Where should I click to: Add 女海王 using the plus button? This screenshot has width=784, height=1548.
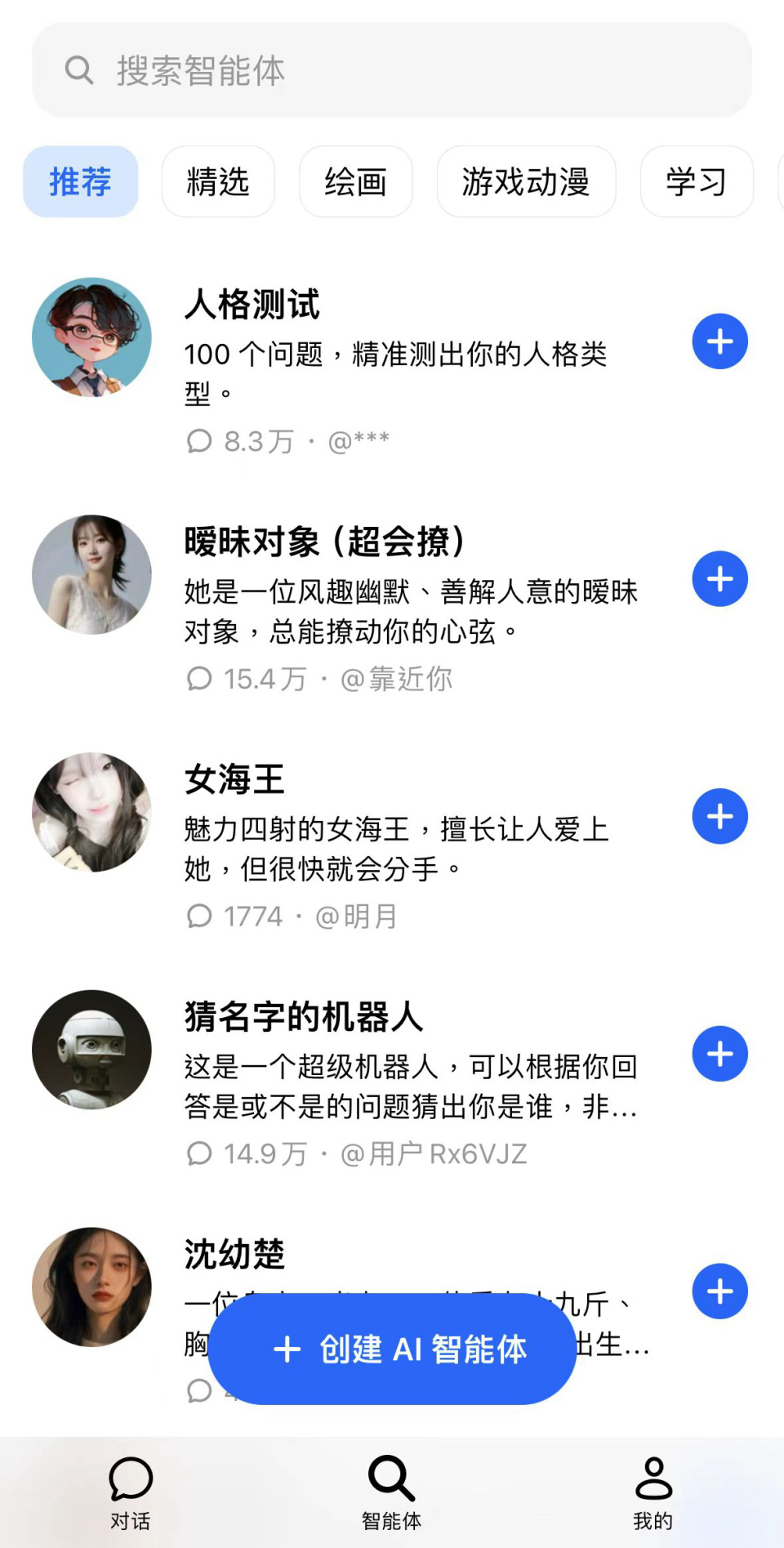coord(719,815)
